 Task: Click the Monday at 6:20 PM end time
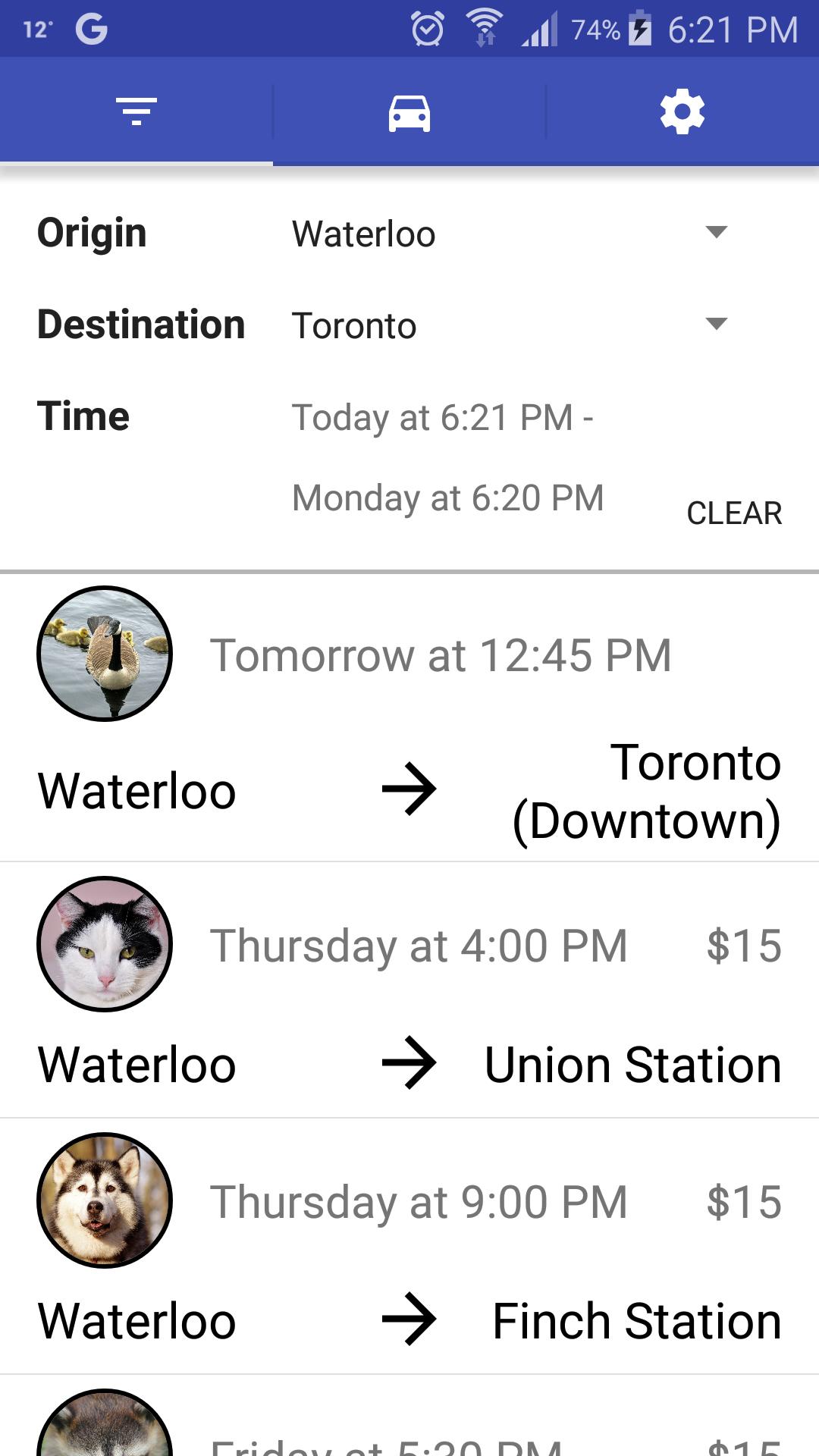(x=447, y=498)
